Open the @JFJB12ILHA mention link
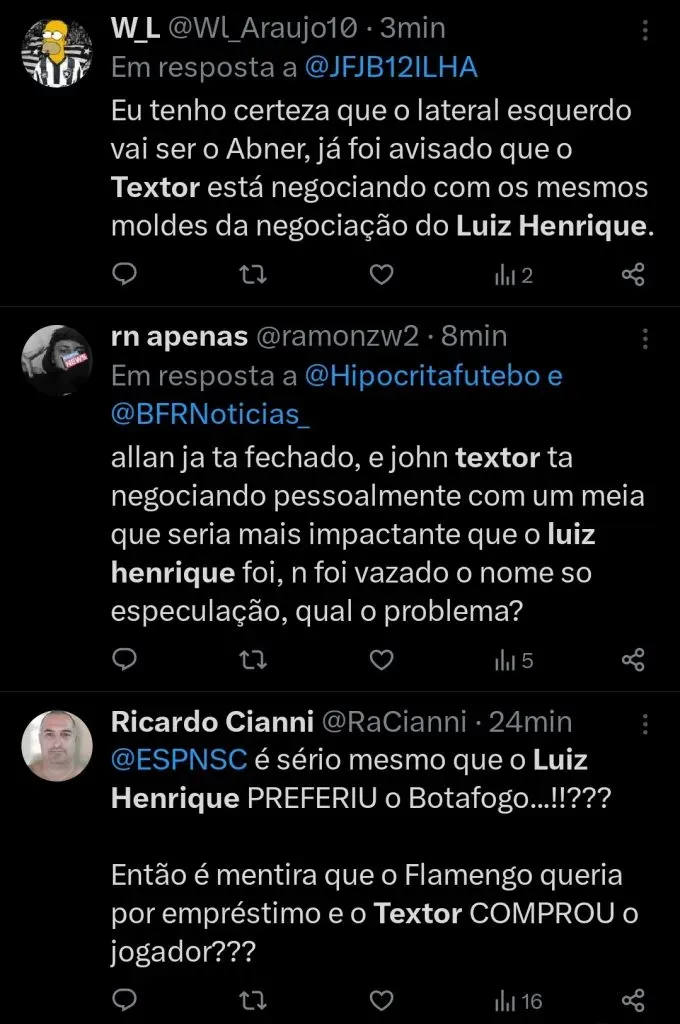Image resolution: width=680 pixels, height=1024 pixels. point(392,68)
